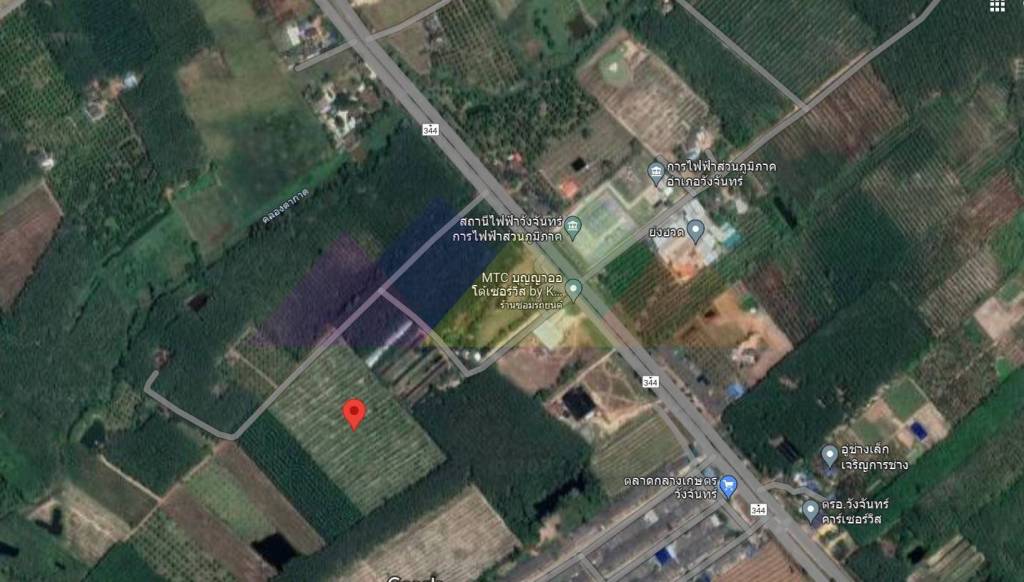View the ตลาดกลางเกษตรวังจันทร์ shopping marker

click(x=729, y=486)
